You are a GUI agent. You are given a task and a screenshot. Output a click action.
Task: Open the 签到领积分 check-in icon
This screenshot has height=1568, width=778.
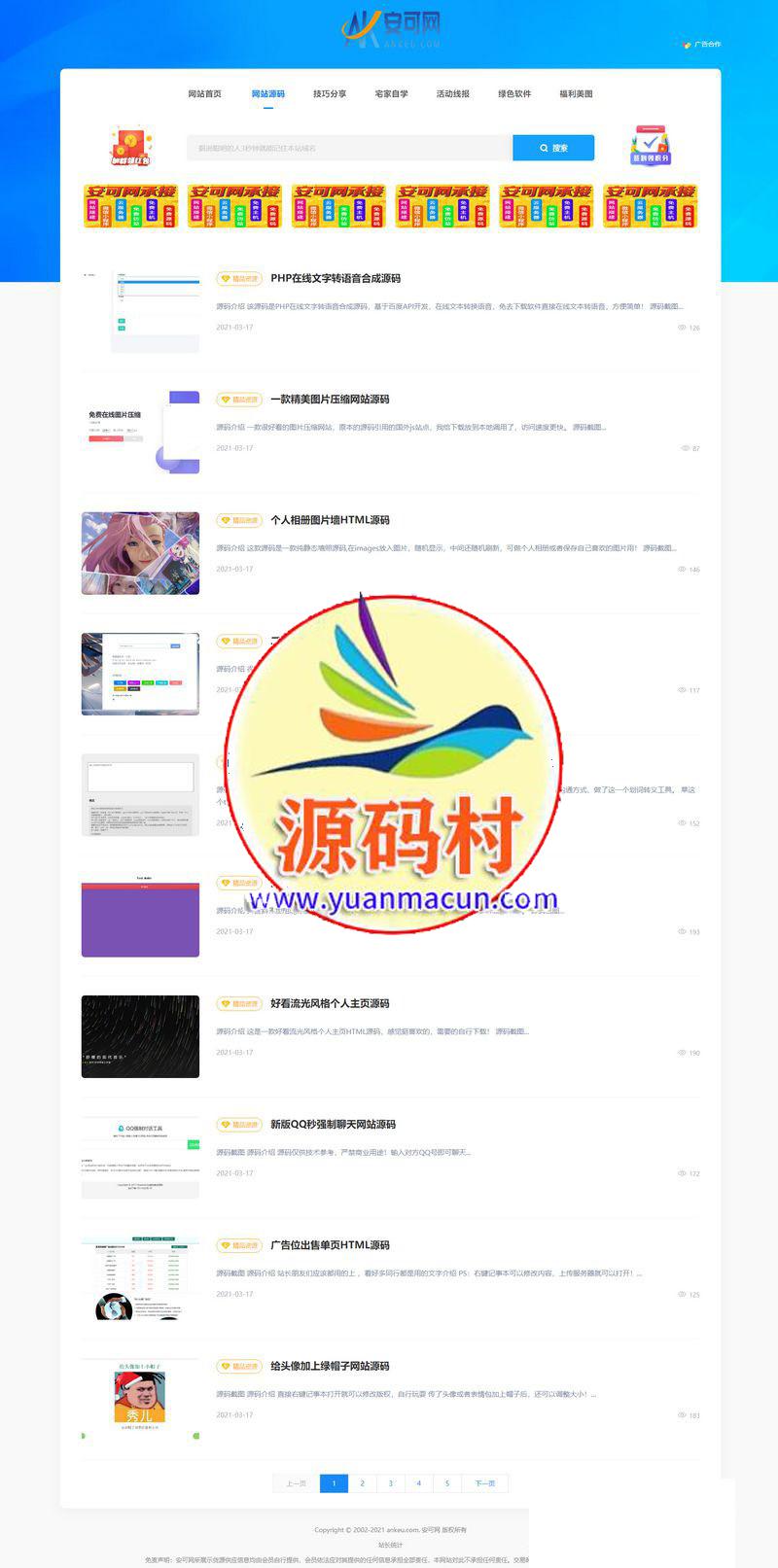pos(651,146)
